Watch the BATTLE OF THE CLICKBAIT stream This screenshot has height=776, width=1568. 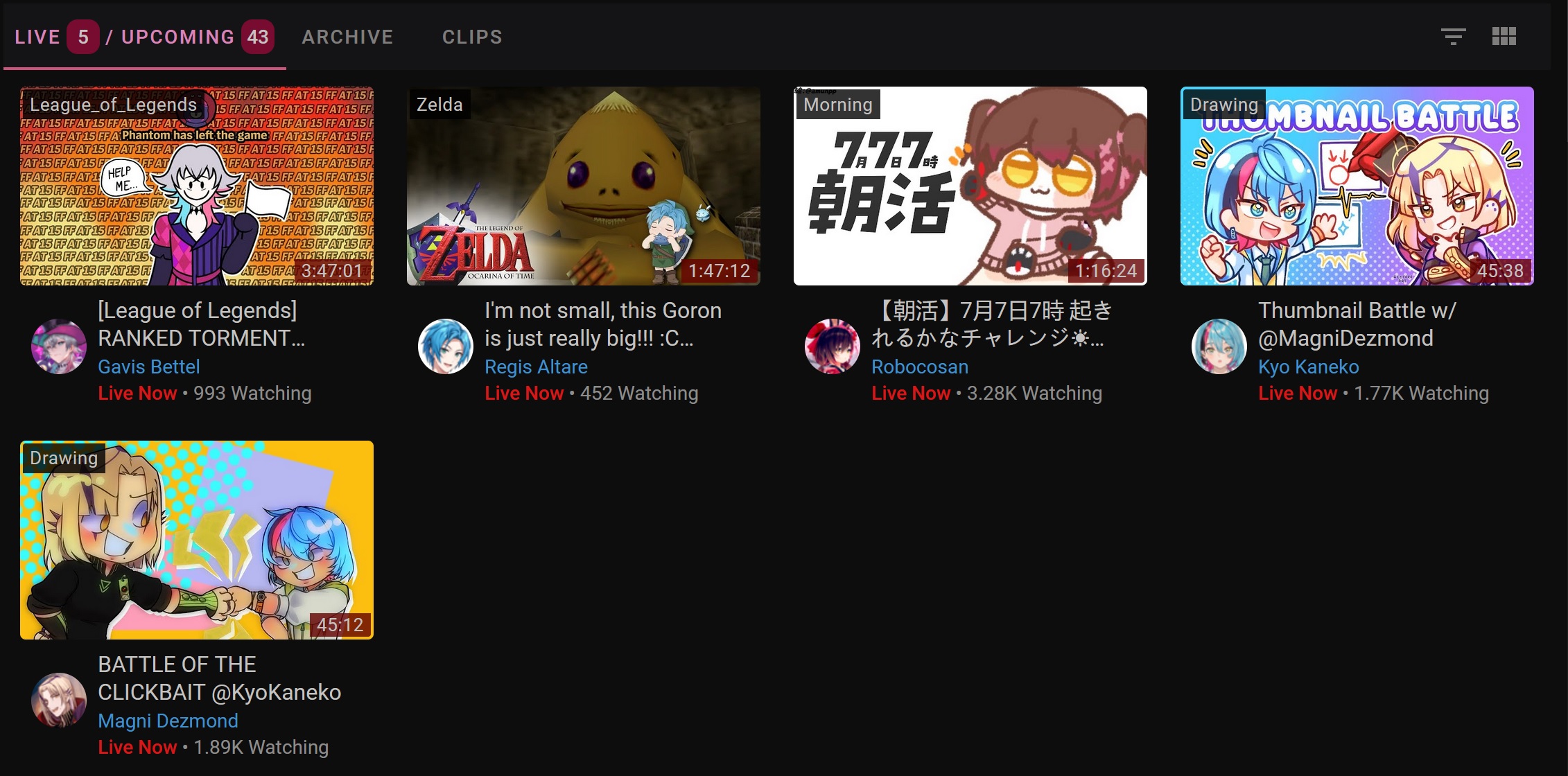pos(197,540)
